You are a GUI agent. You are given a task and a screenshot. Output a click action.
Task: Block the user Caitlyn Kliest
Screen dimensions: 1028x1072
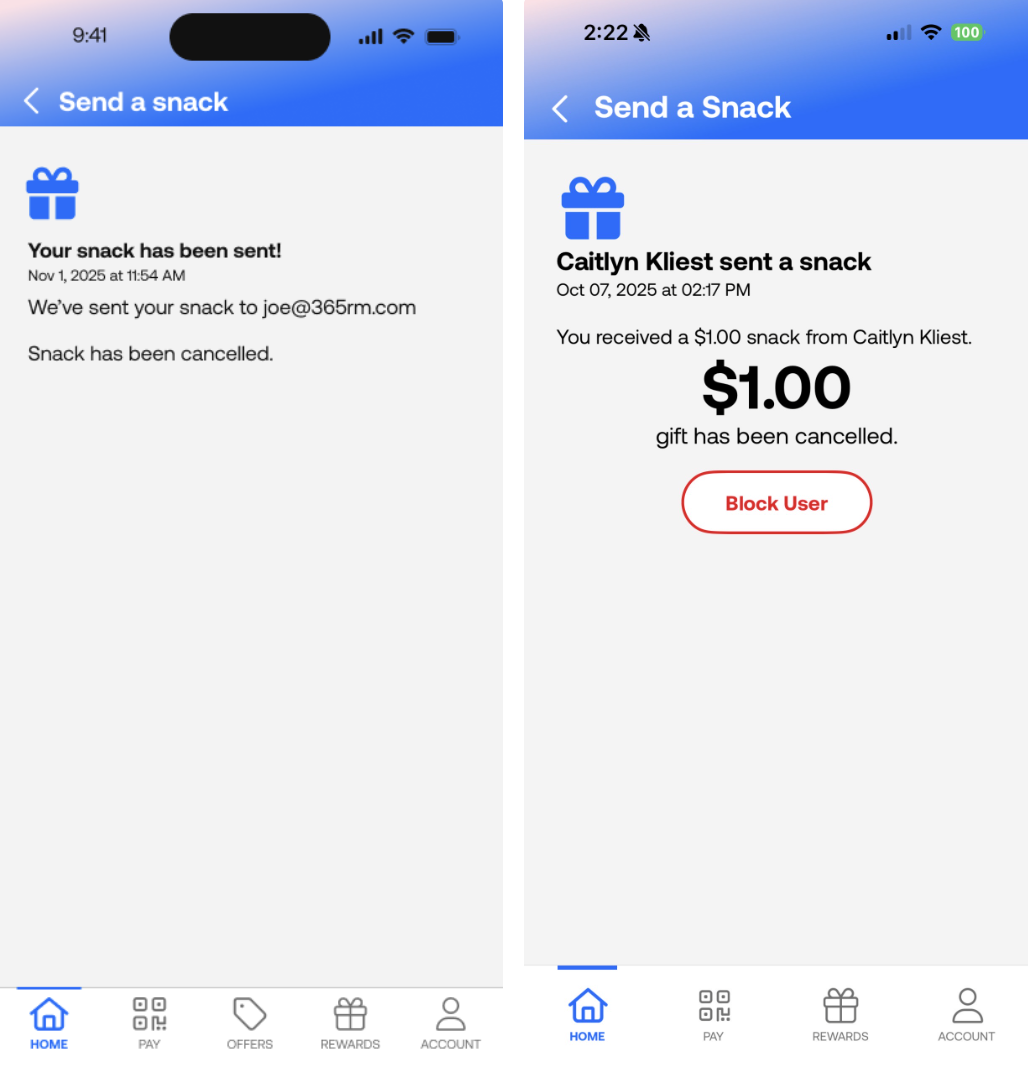pos(776,503)
